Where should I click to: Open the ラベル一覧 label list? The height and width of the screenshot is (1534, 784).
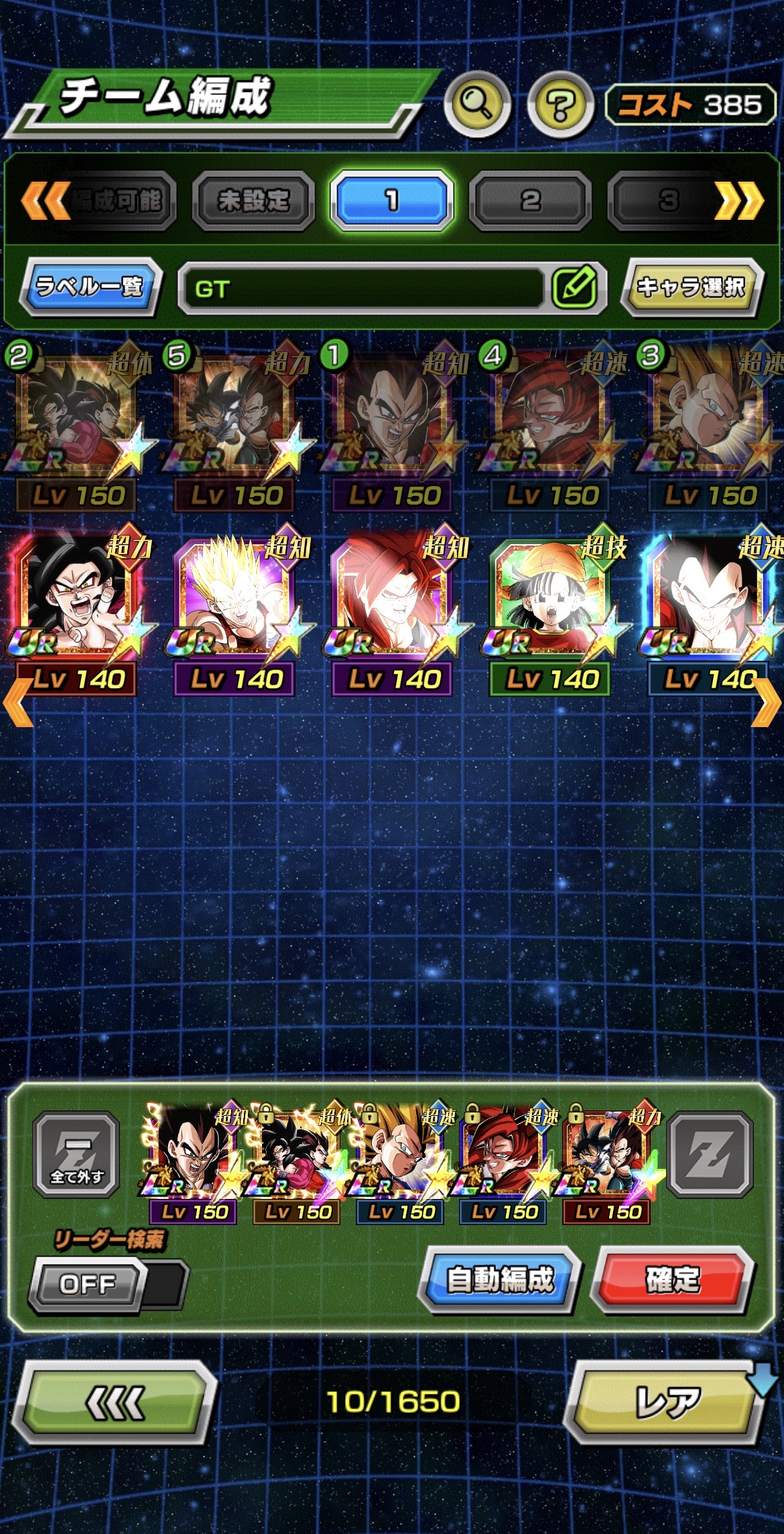(90, 287)
